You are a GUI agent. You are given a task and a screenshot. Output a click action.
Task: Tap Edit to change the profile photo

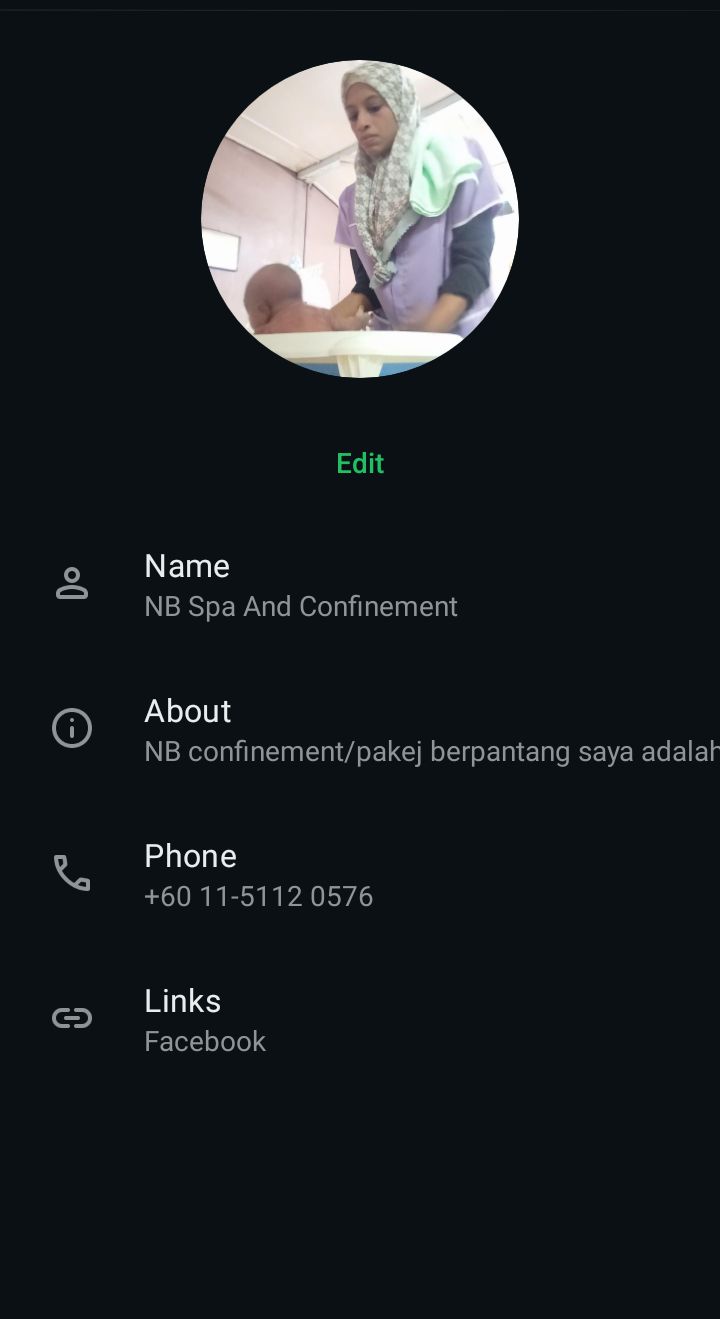click(360, 463)
